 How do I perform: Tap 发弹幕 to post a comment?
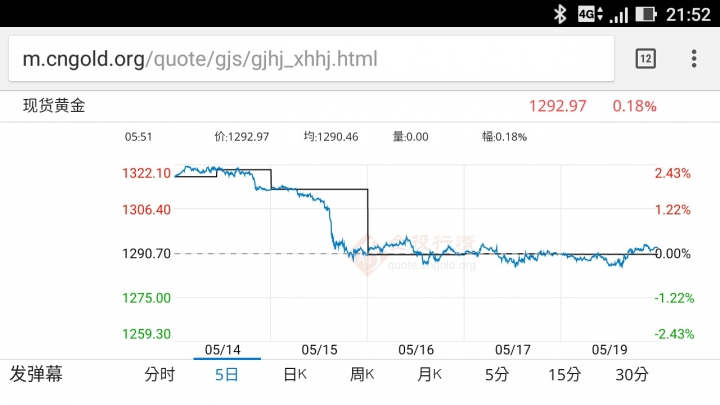(x=36, y=375)
